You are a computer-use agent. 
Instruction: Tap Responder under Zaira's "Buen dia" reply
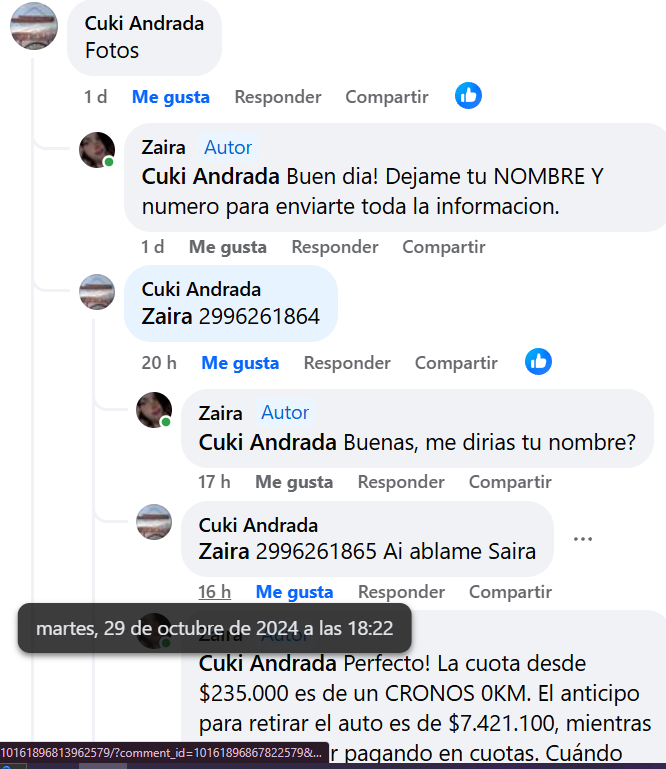(x=334, y=247)
